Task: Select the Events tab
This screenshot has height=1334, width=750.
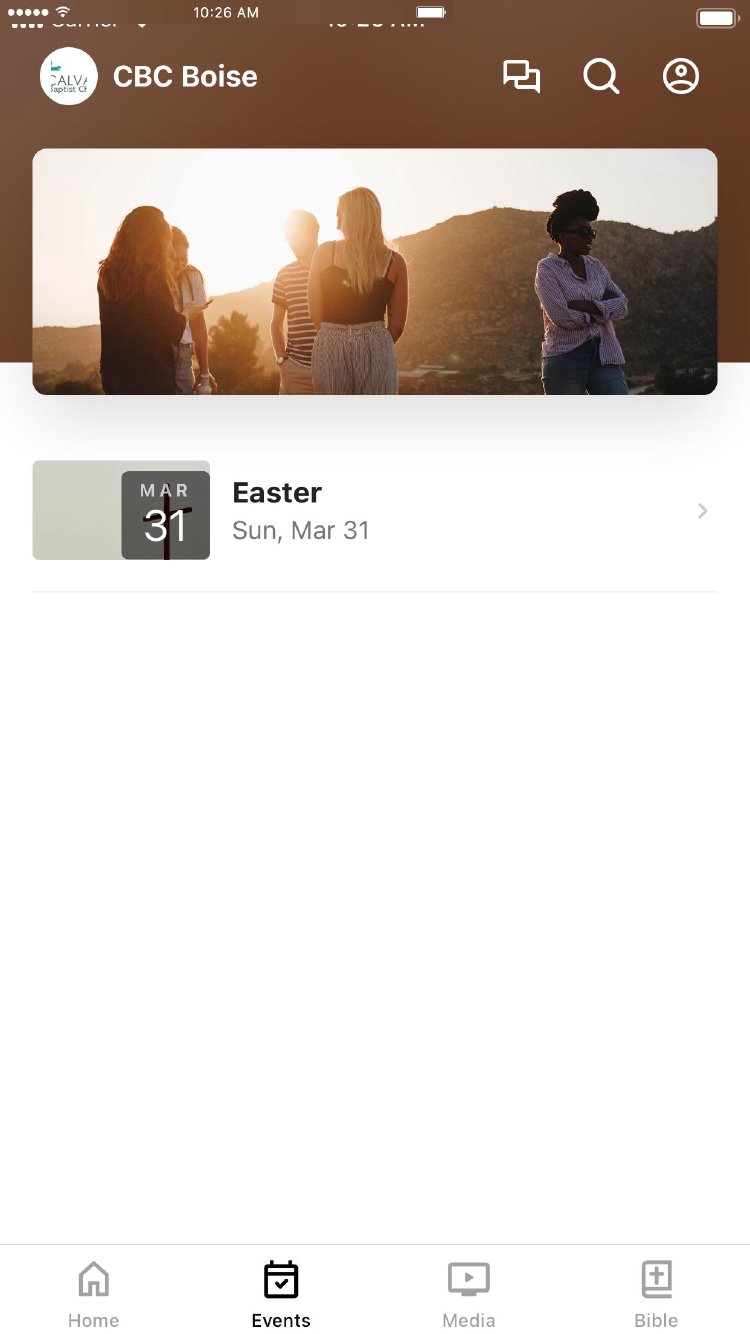Action: [281, 1294]
